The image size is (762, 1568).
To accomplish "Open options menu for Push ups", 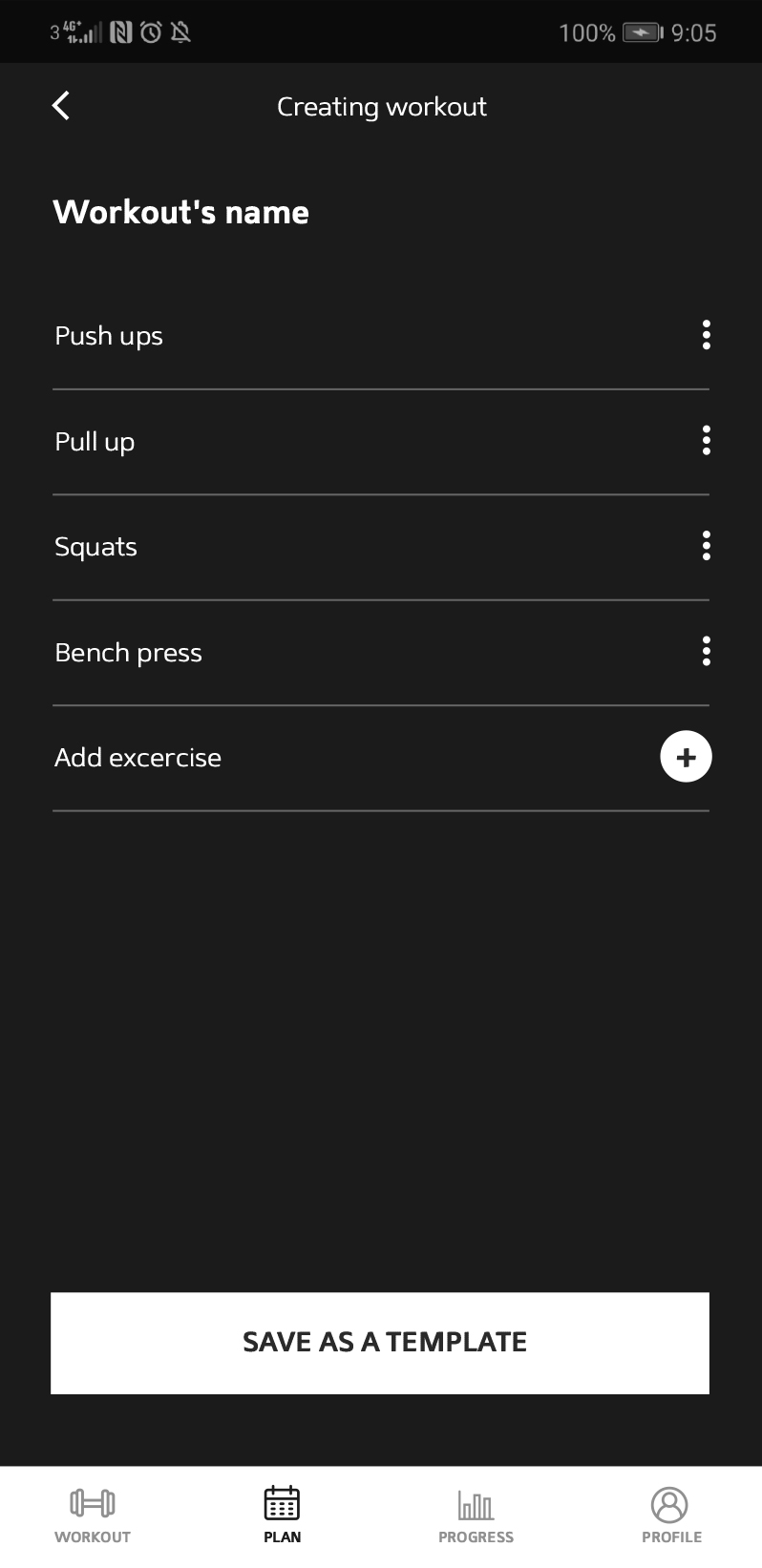I will tap(706, 335).
